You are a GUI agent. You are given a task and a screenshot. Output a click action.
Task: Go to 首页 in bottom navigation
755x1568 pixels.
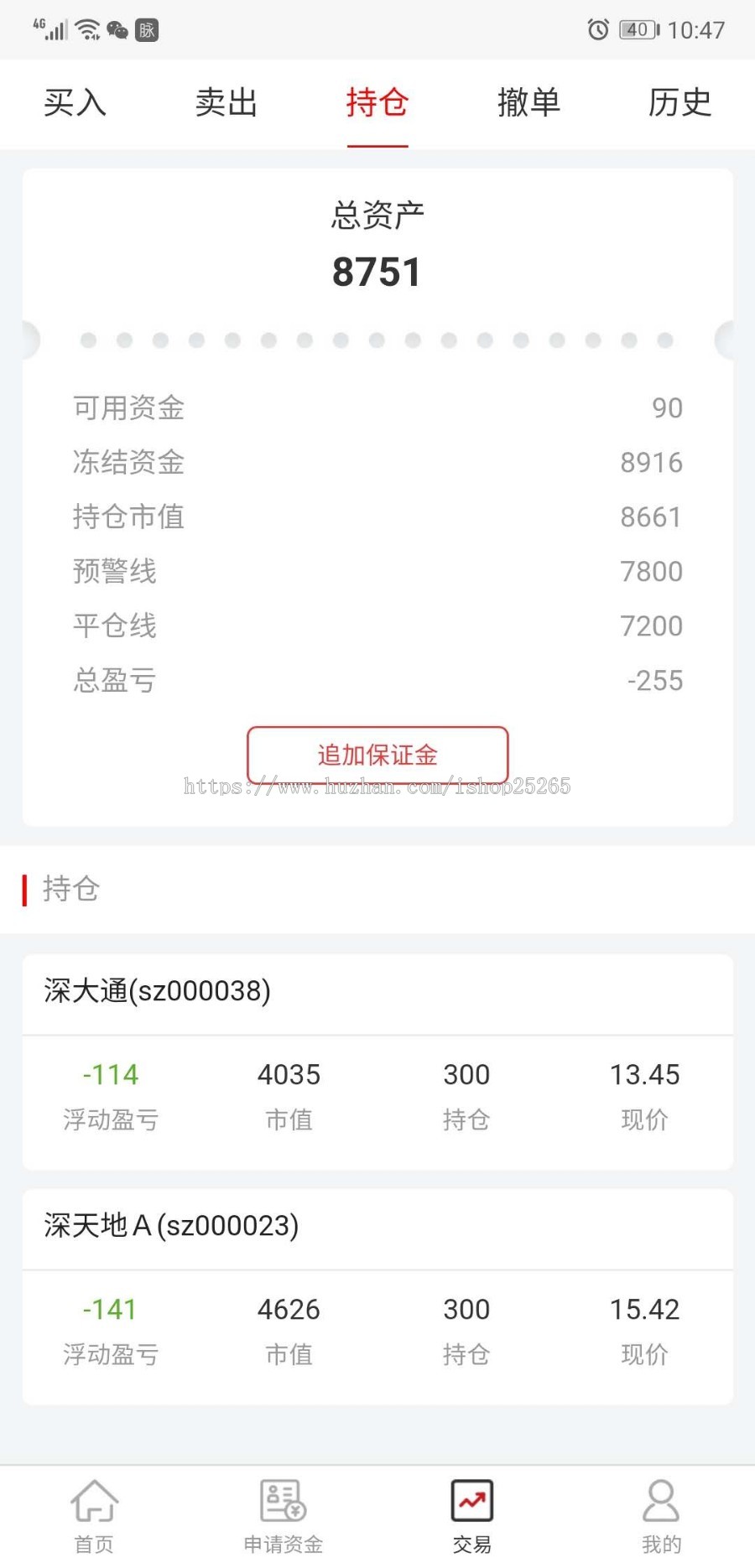(x=94, y=1516)
